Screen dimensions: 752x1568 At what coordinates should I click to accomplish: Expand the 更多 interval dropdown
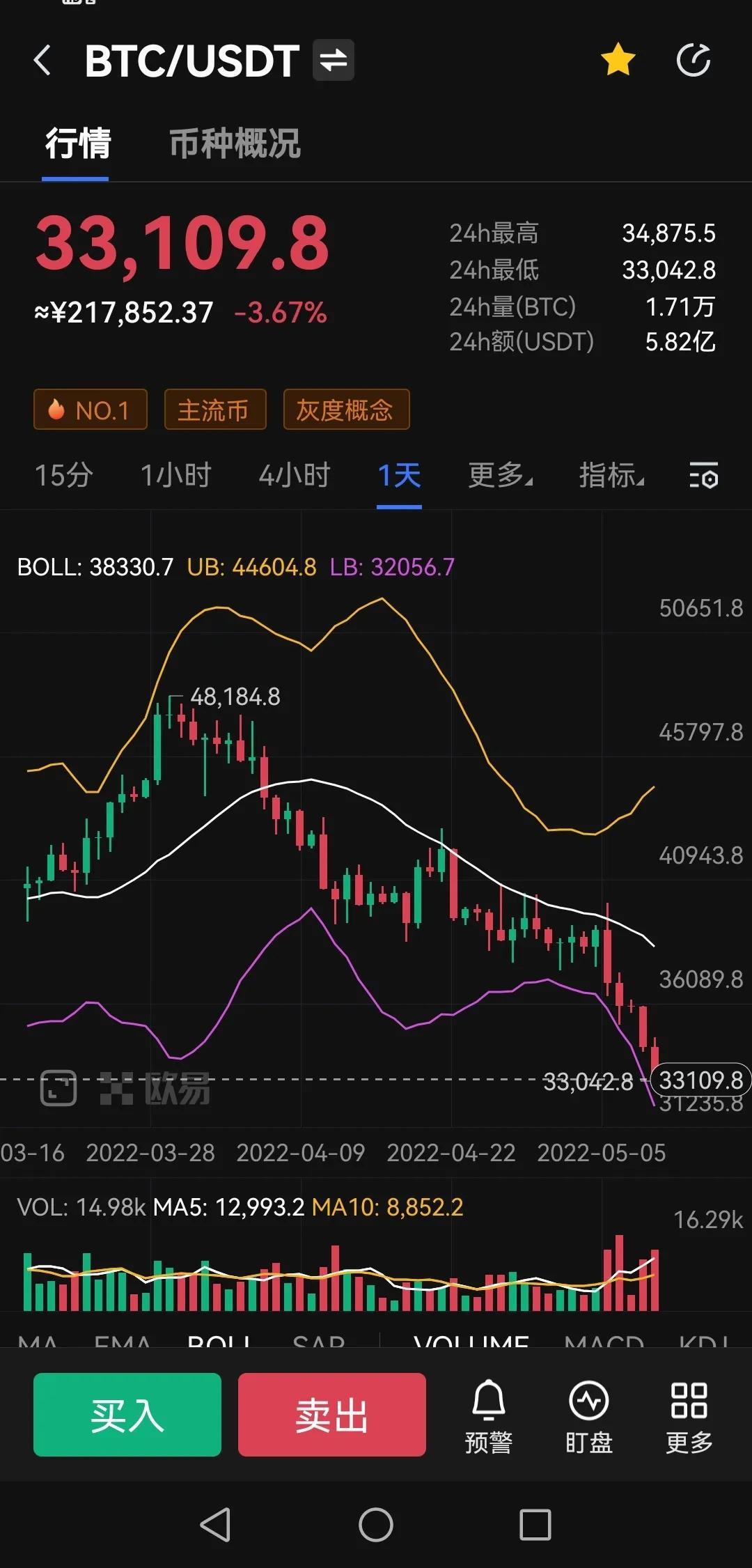pos(500,476)
